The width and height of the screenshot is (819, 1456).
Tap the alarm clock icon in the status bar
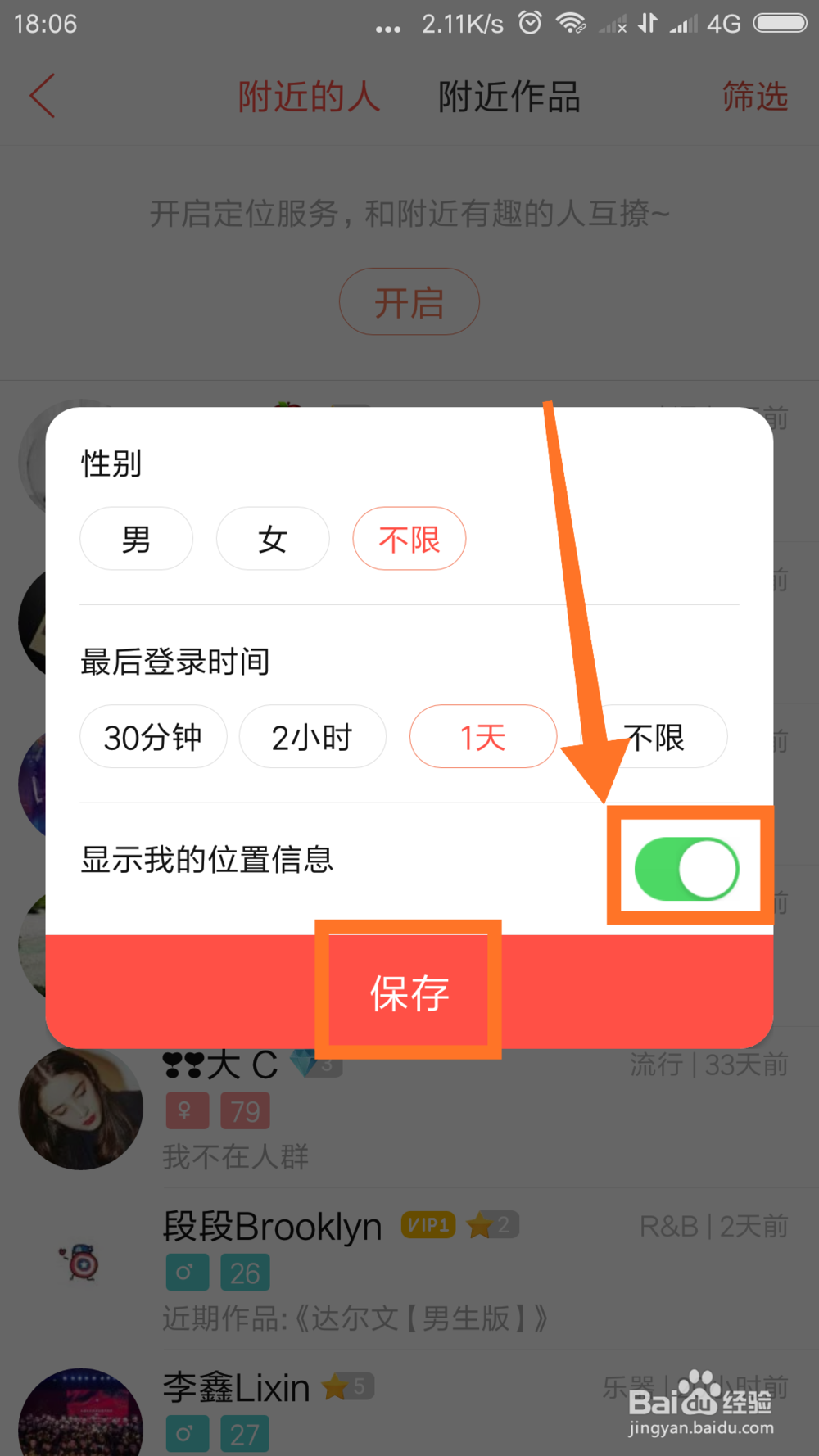coord(529,24)
